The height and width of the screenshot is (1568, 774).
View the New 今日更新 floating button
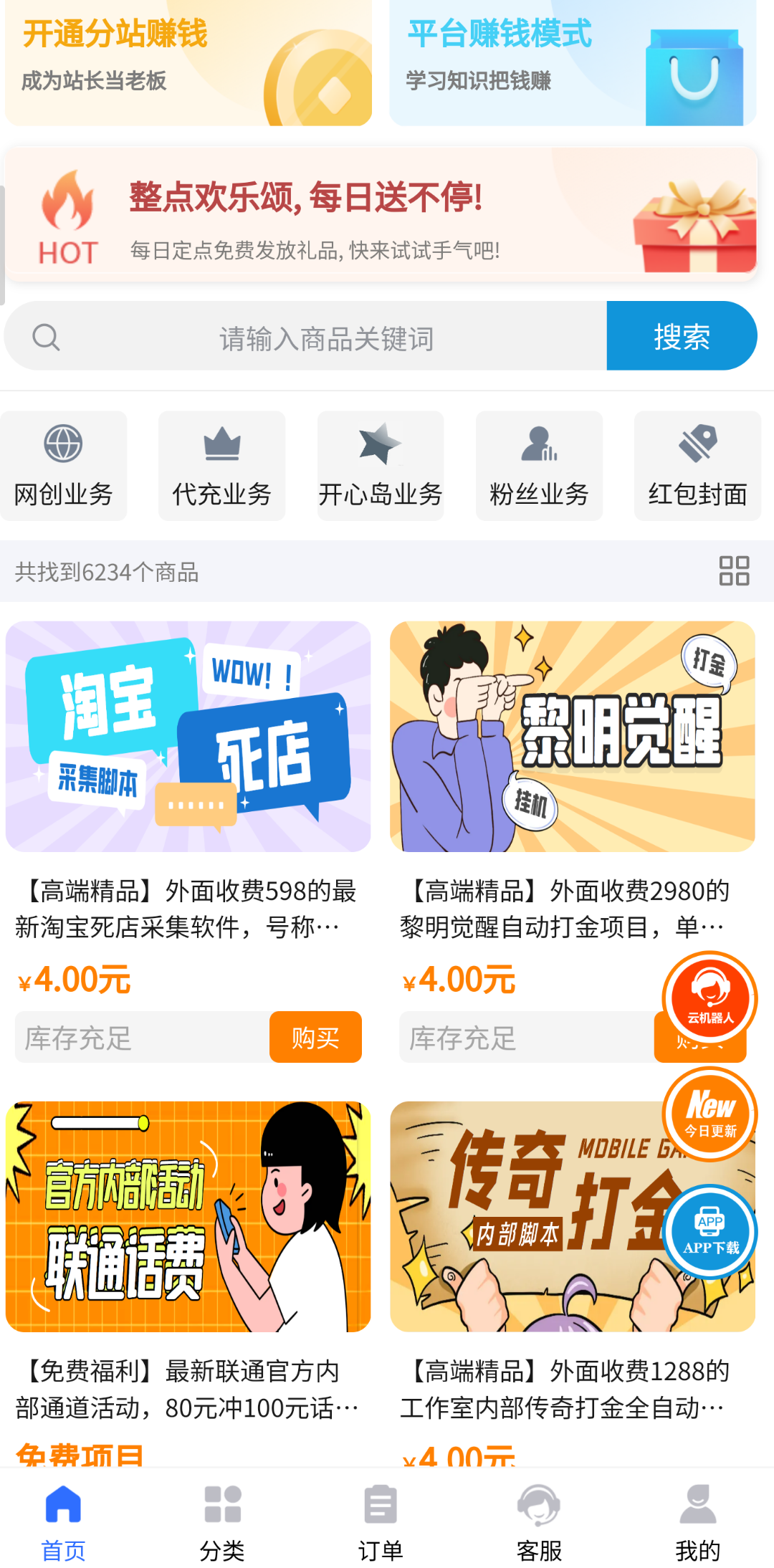(710, 1114)
